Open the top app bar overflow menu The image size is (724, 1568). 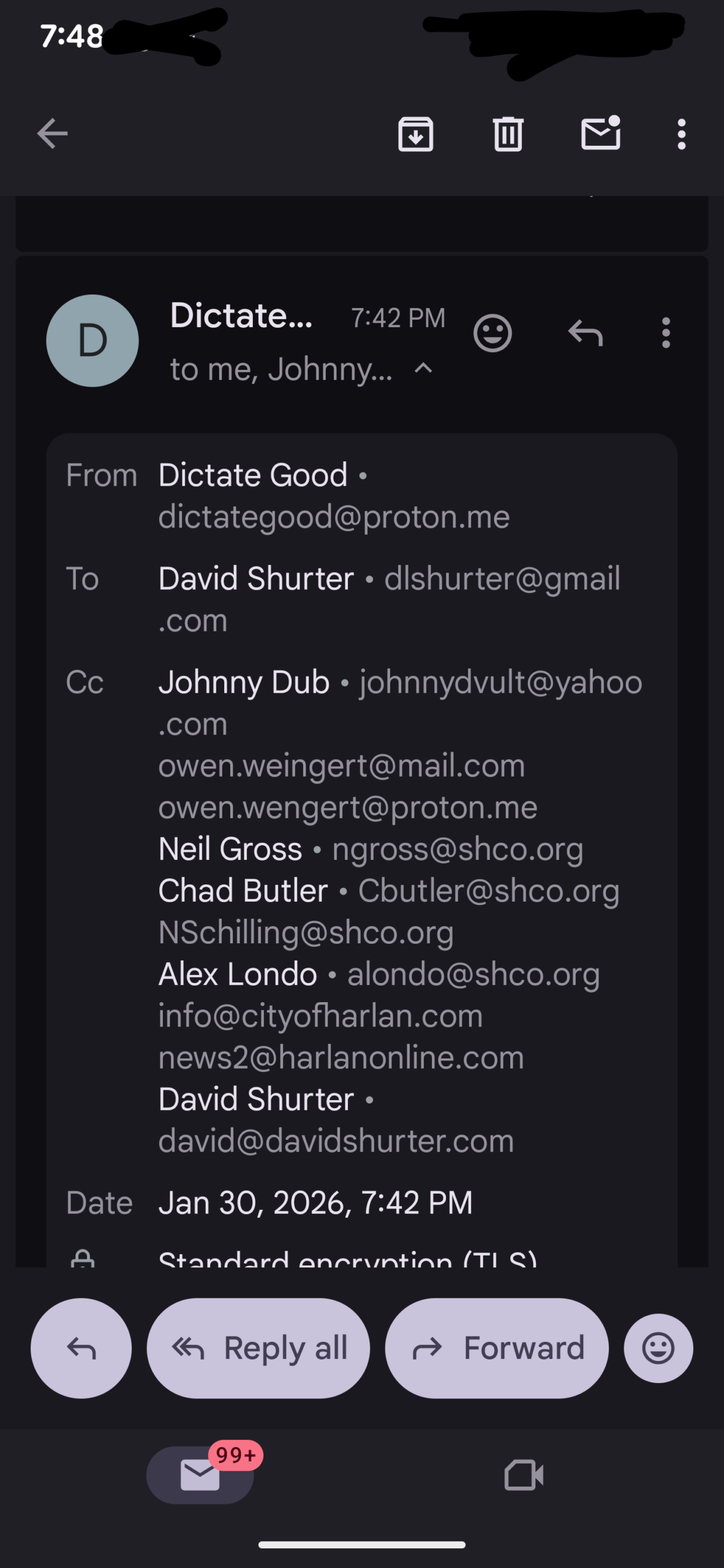tap(681, 134)
